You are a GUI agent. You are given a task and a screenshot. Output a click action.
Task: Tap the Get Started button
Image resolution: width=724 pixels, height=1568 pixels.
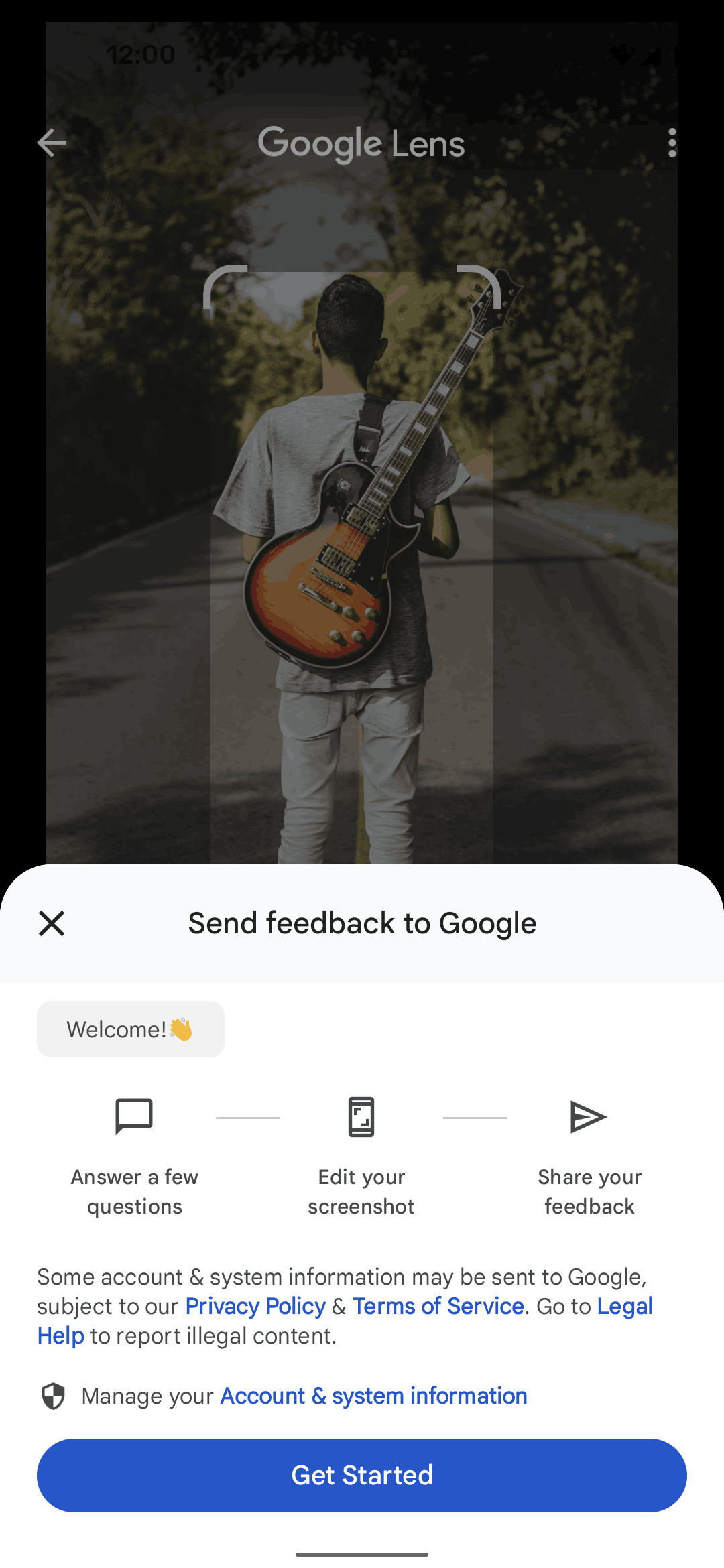tap(362, 1475)
